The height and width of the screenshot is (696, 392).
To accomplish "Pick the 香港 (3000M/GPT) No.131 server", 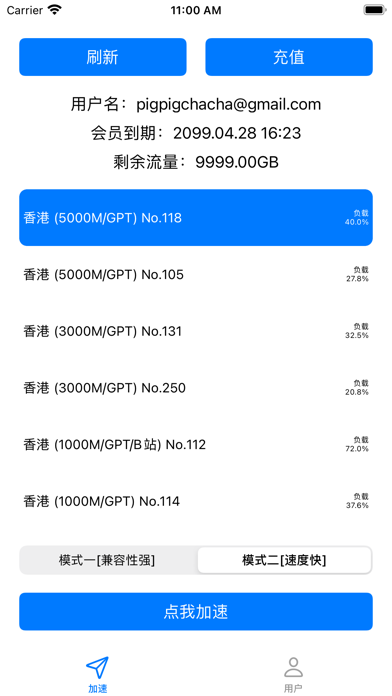I will [196, 331].
